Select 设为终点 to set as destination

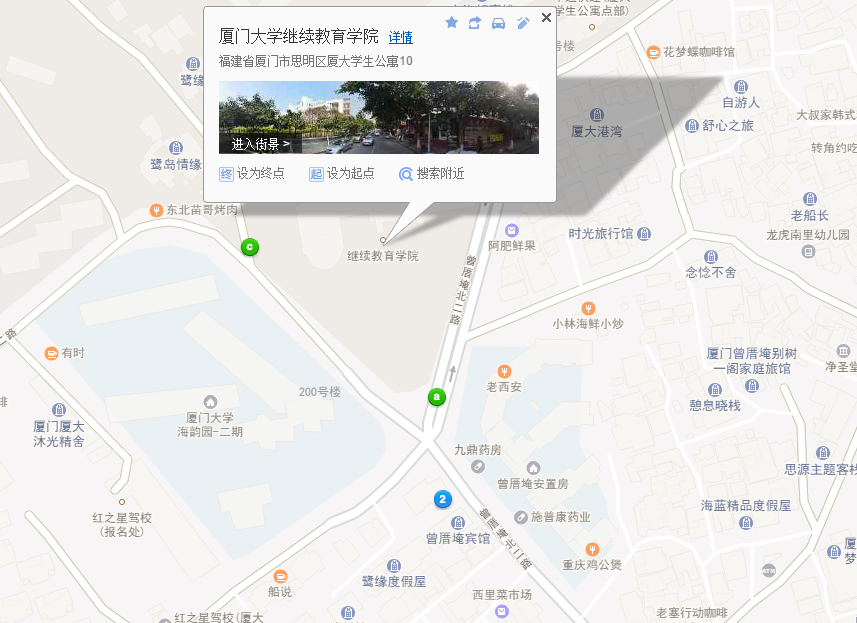tap(252, 173)
